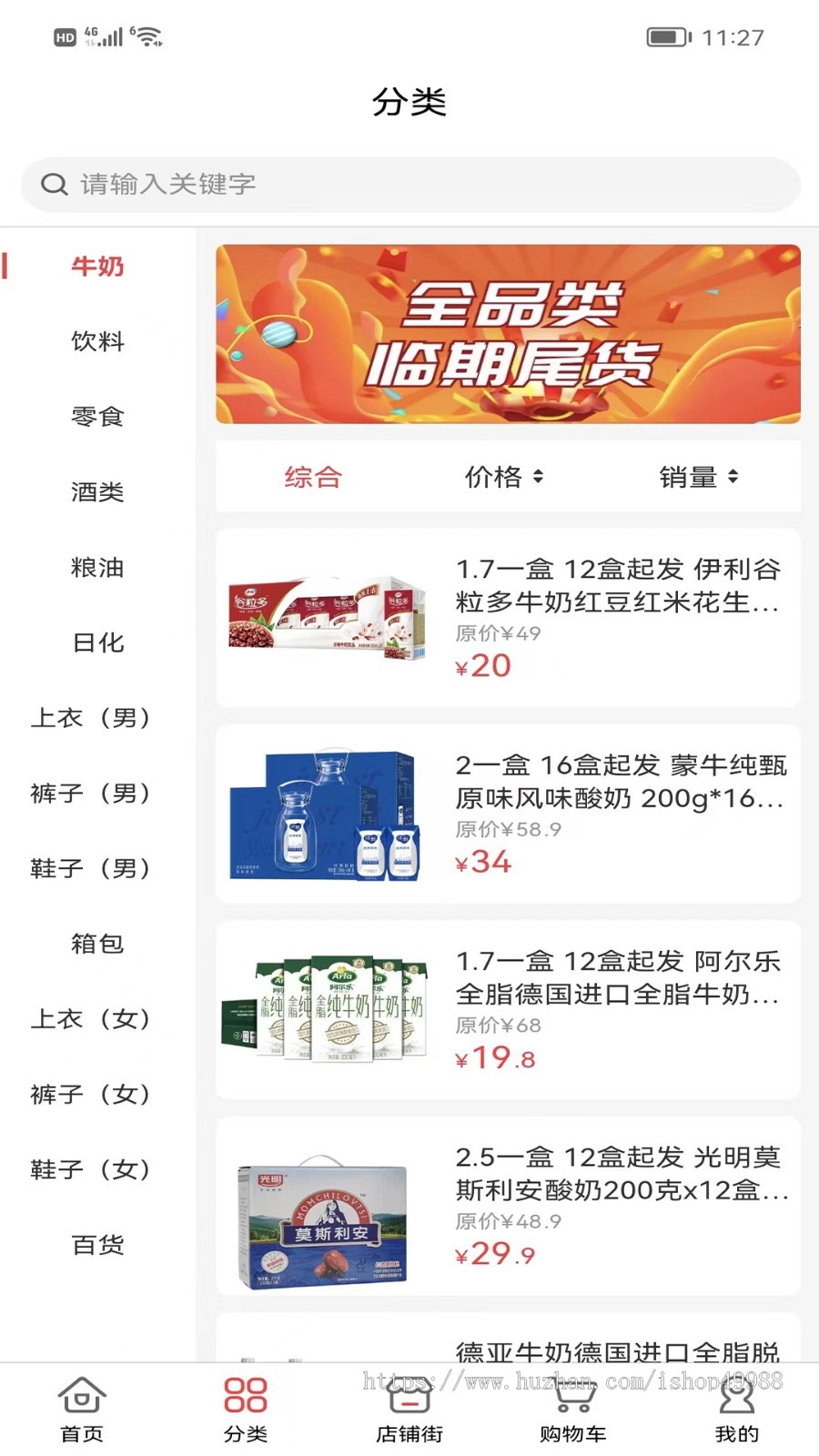Open the 百货 general goods category
819x1456 pixels.
(x=97, y=1245)
